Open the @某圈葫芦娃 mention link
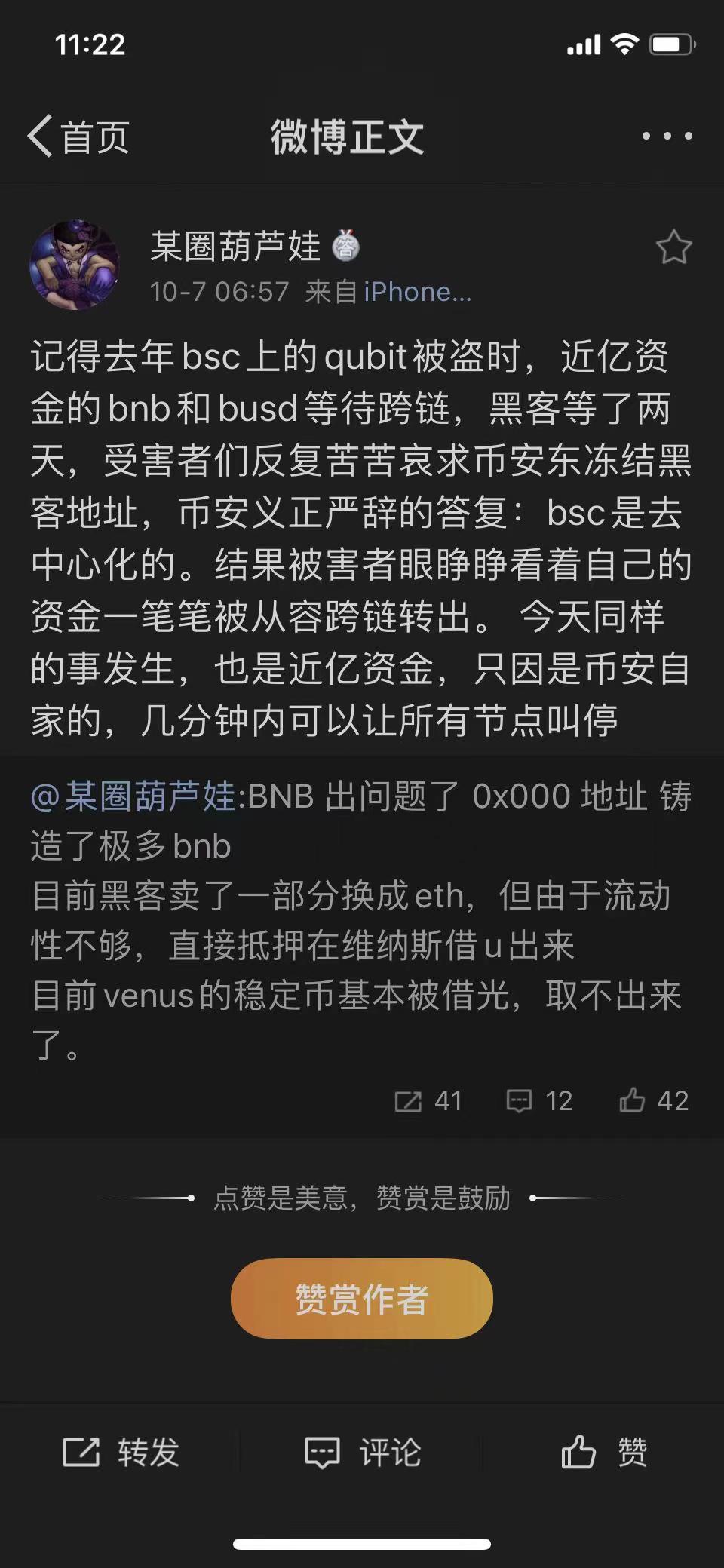The height and width of the screenshot is (1568, 724). 133,796
